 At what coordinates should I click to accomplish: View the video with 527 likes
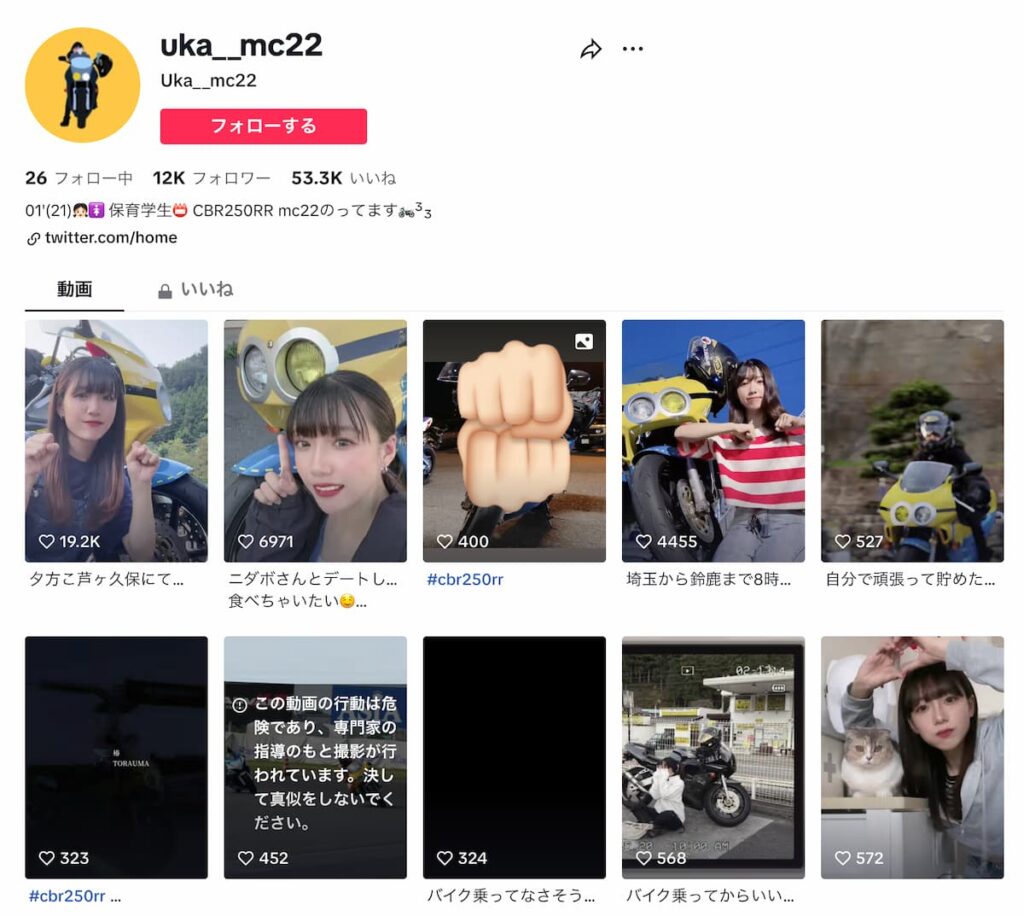coord(912,440)
